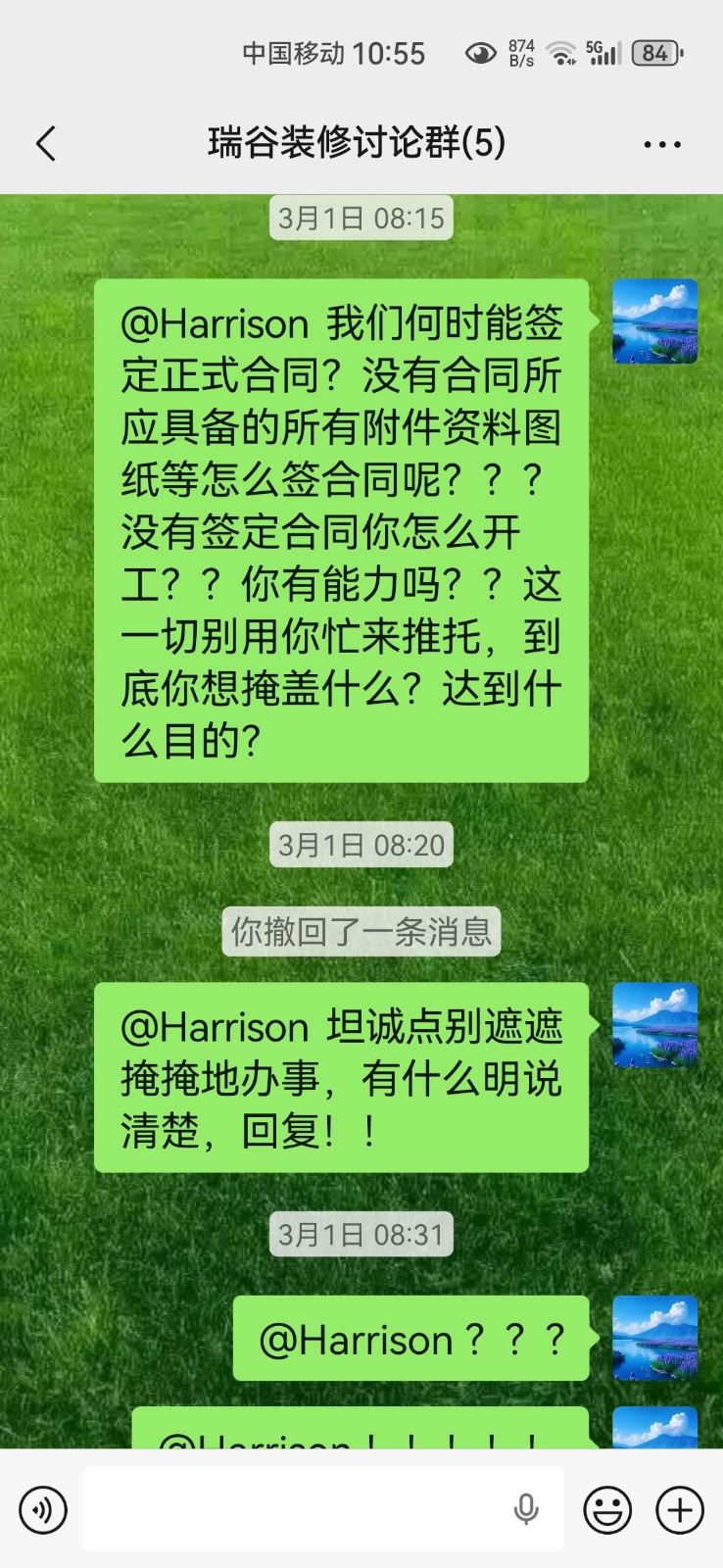The width and height of the screenshot is (723, 1568).
Task: Open the avatar beside the @Harrison ？？？ message
Action: pos(654,1338)
